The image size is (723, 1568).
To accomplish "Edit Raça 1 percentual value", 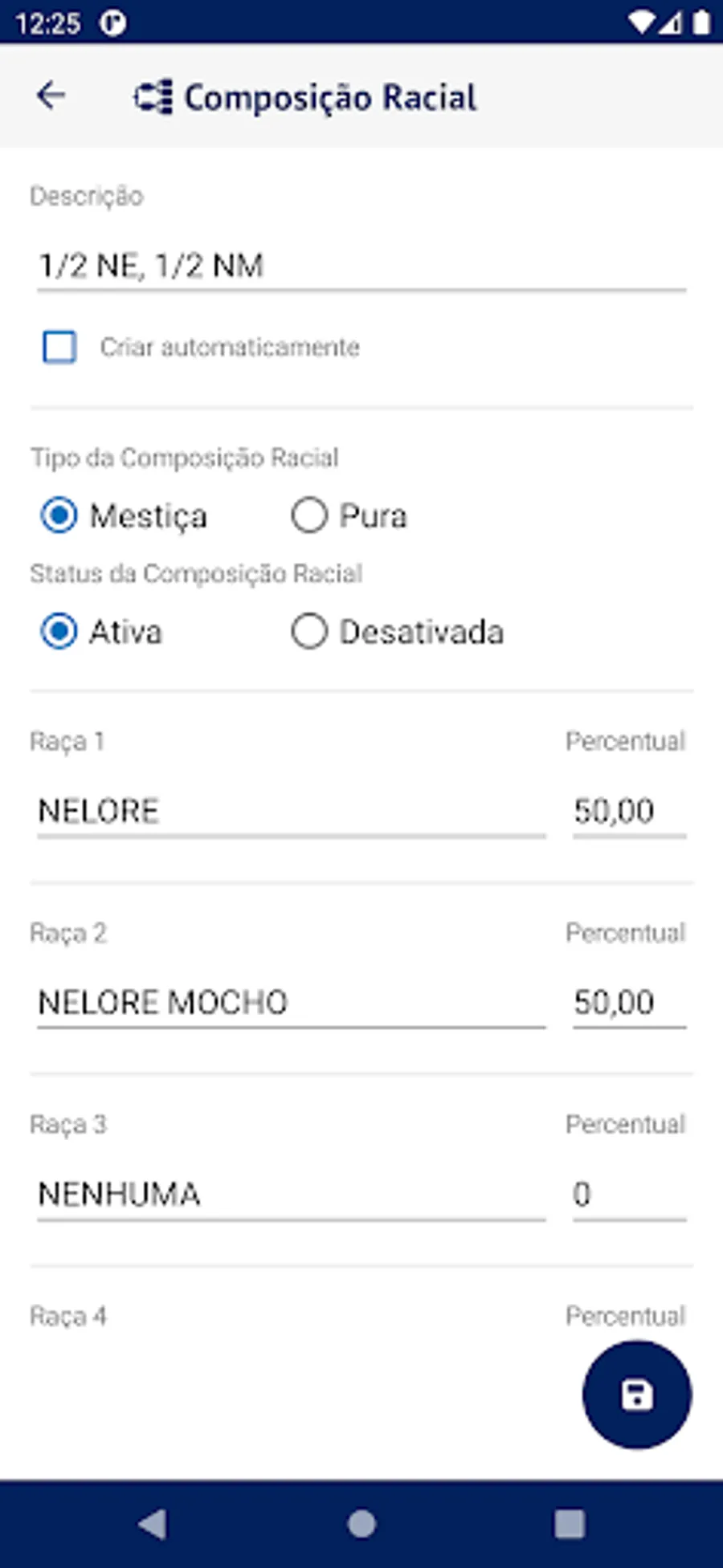I will click(x=628, y=811).
